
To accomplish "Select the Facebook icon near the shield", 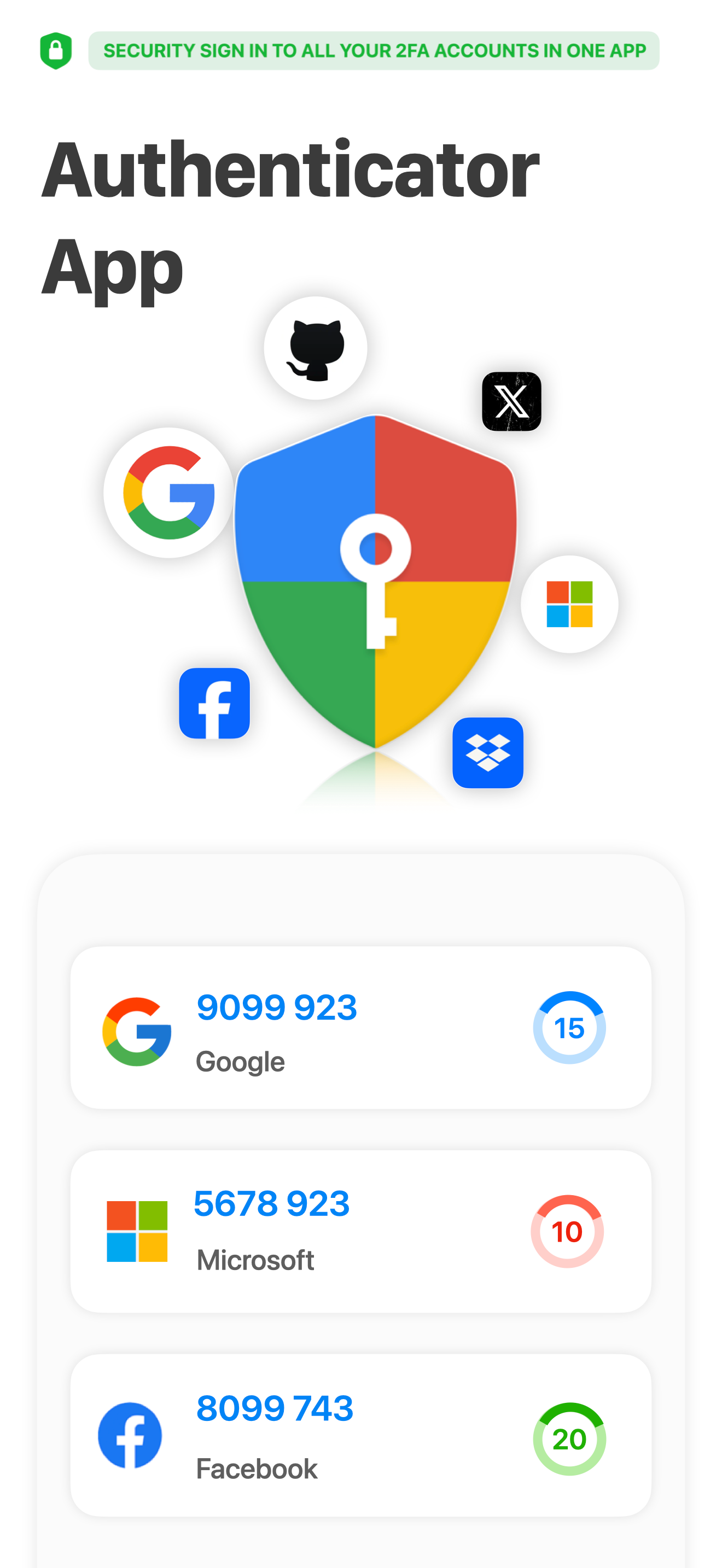I will (216, 703).
